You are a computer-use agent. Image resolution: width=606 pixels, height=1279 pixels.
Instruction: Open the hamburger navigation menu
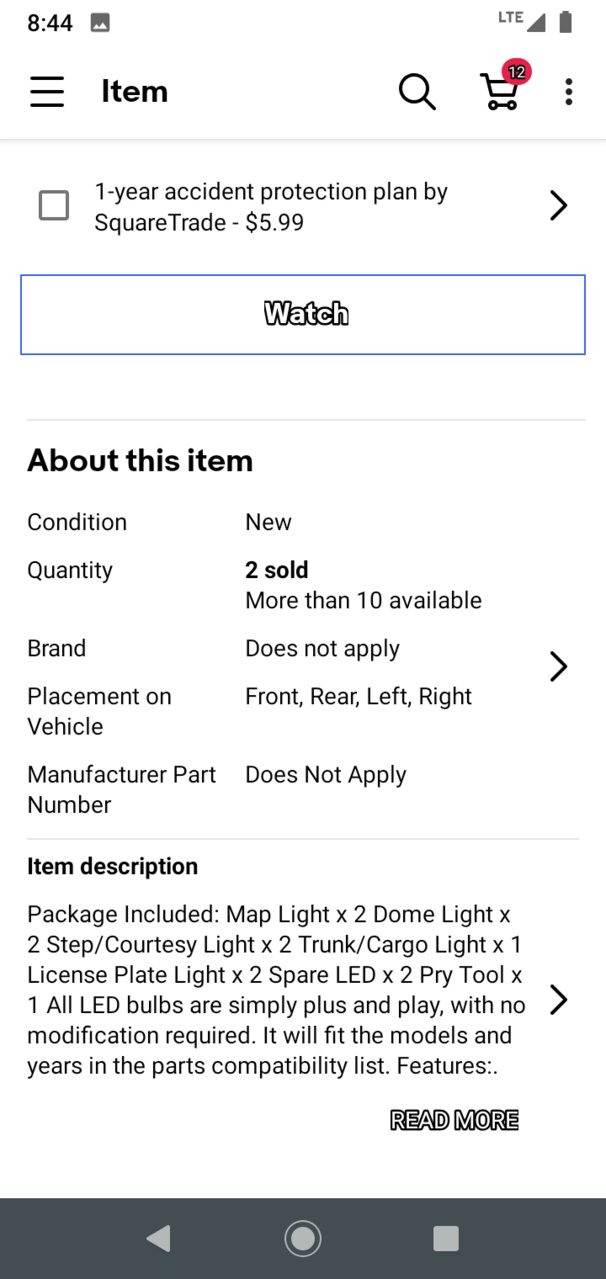pos(47,92)
